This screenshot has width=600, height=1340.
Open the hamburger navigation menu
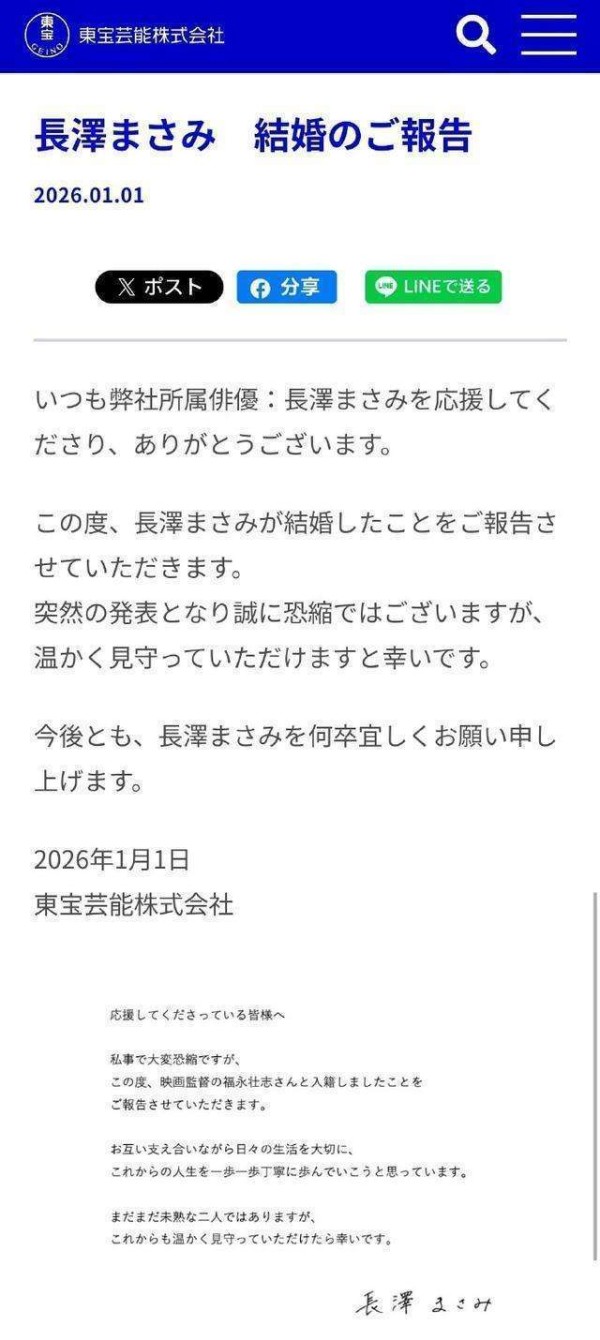point(548,36)
